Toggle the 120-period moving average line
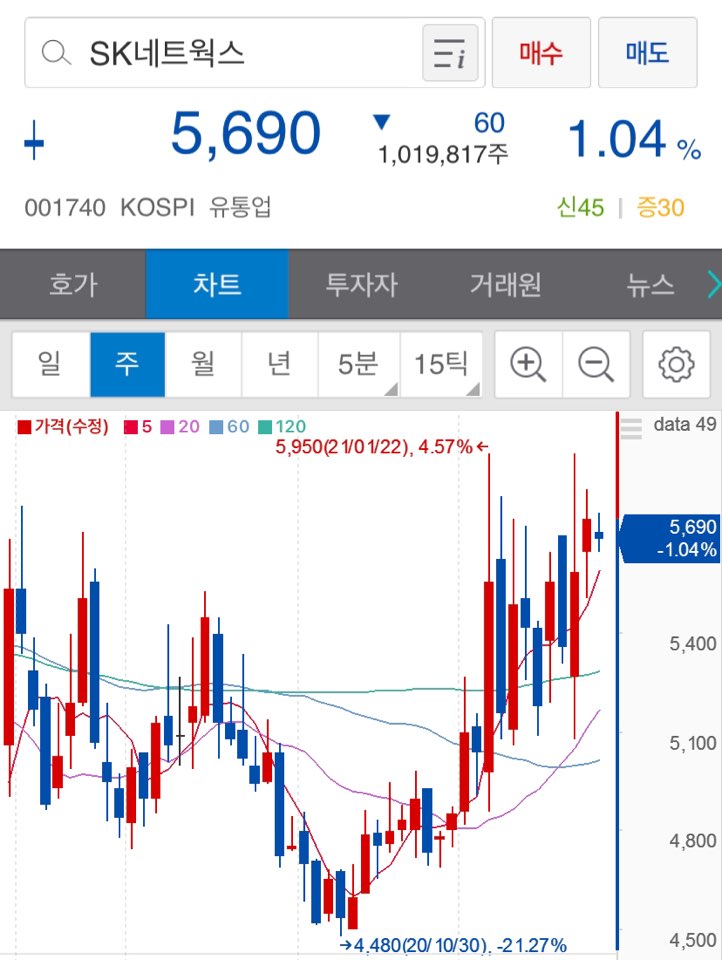 pos(276,424)
